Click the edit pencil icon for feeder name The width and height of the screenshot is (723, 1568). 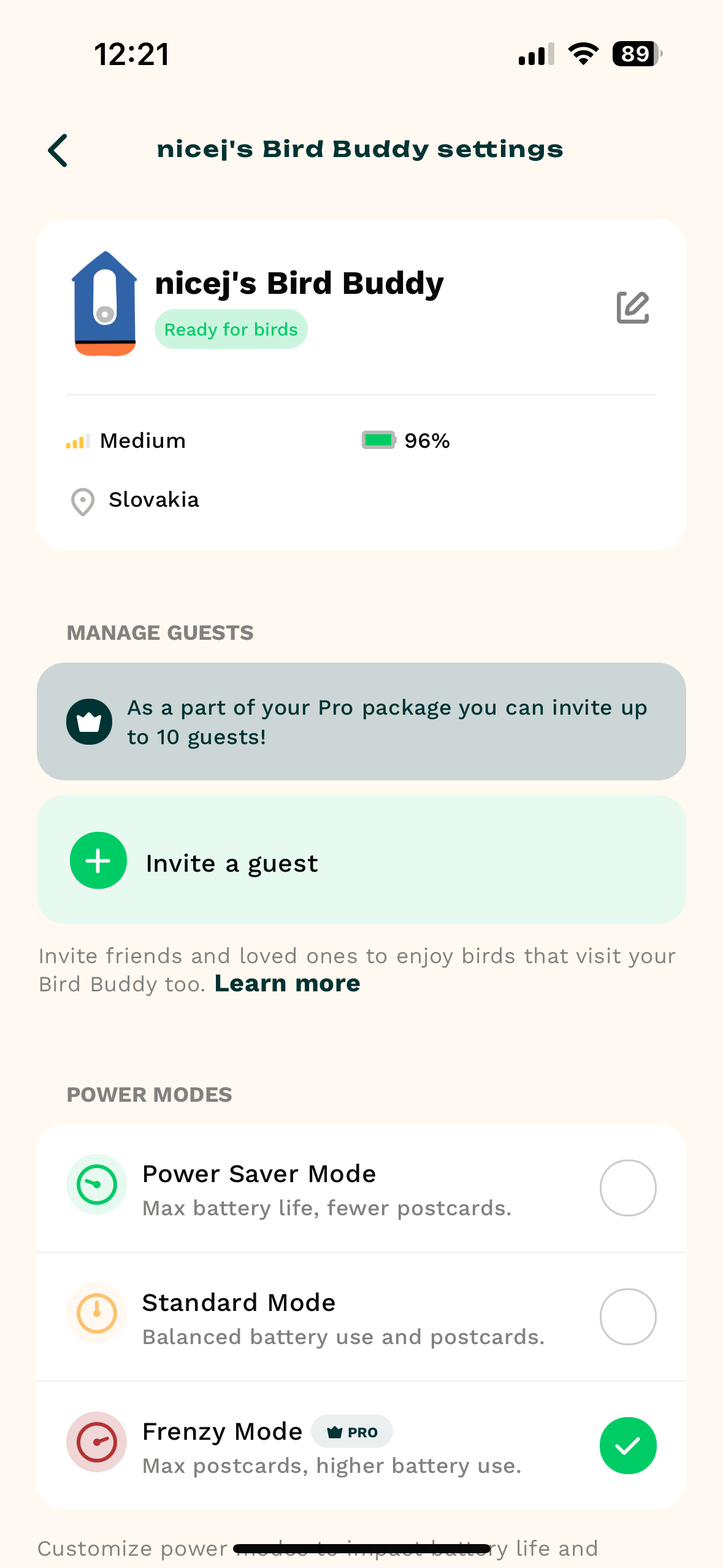pos(633,307)
